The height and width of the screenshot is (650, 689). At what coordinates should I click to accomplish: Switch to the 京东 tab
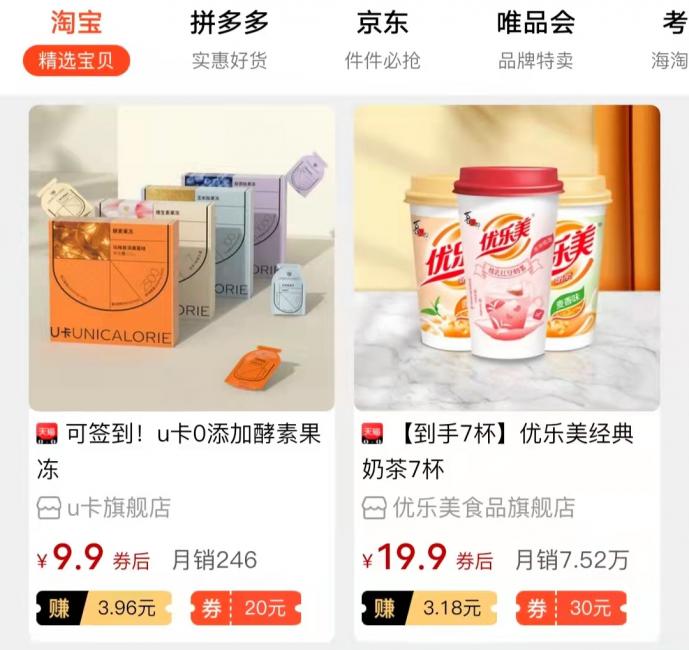[382, 40]
